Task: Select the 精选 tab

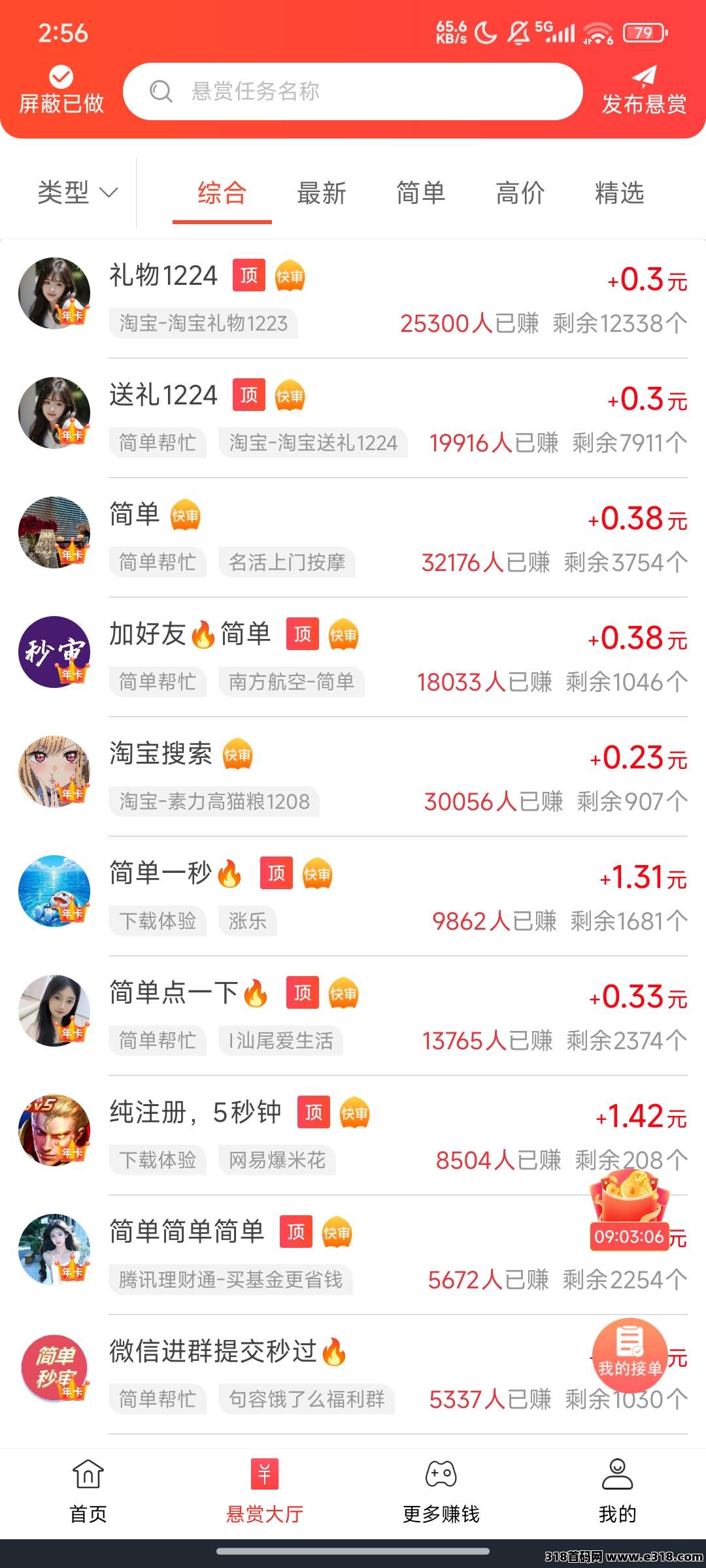Action: 618,193
